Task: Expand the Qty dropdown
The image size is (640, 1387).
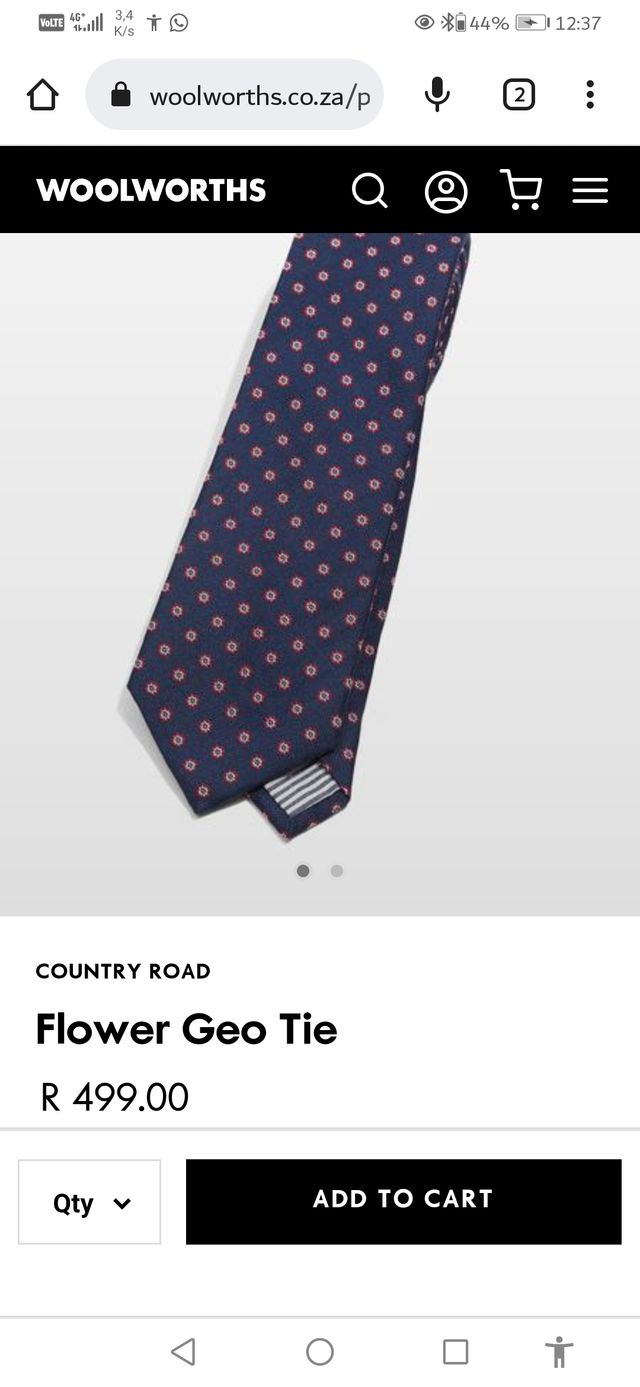Action: pyautogui.click(x=90, y=1202)
